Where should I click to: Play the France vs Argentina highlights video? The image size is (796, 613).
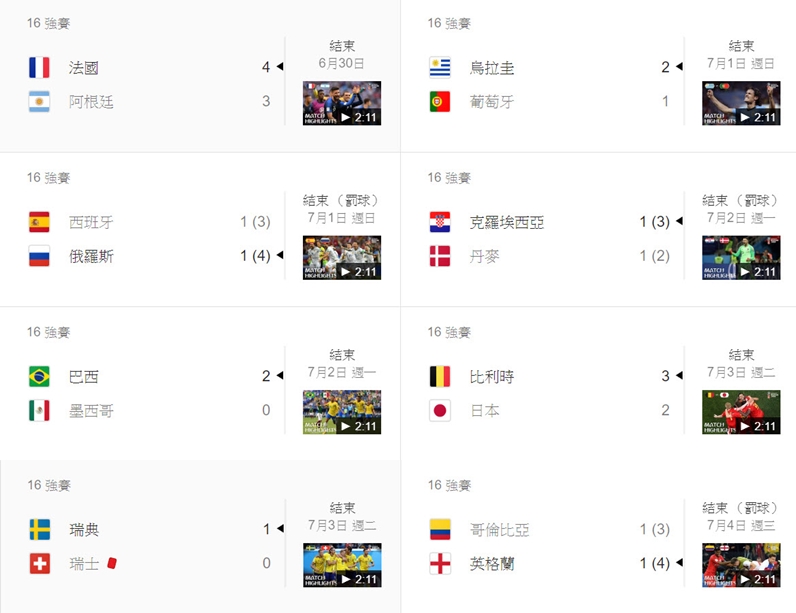342,103
